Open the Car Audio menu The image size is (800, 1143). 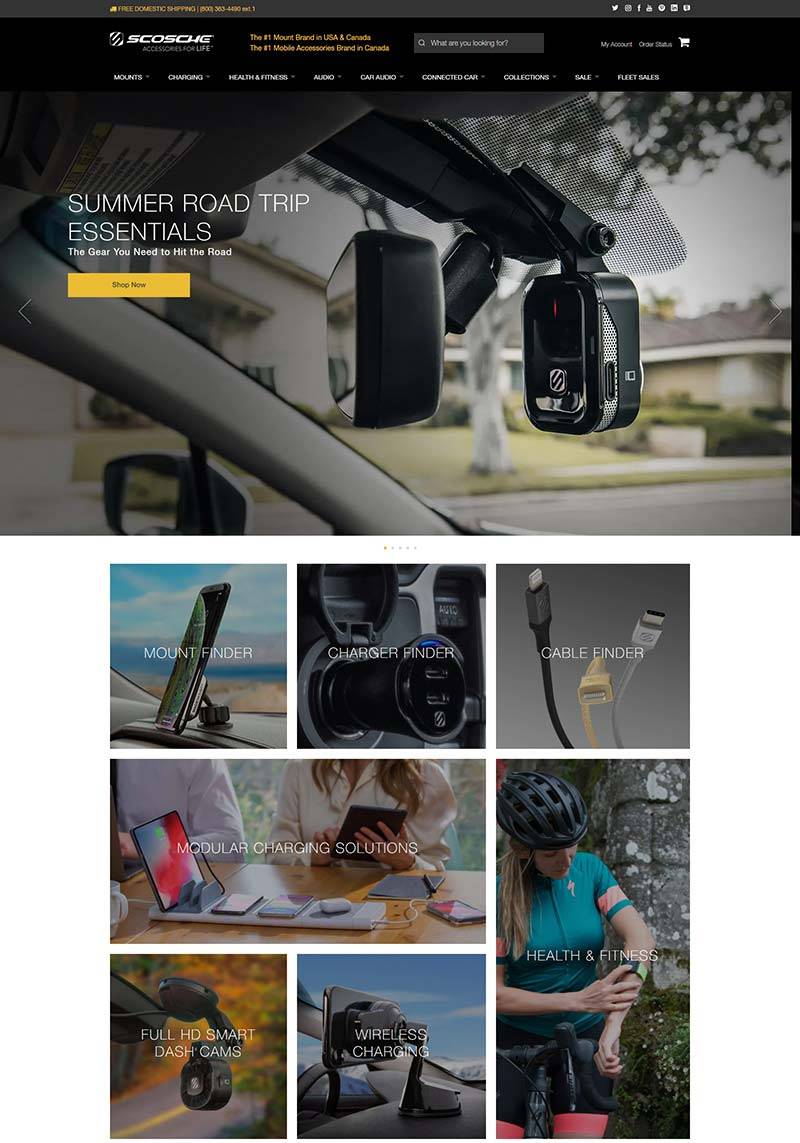(x=381, y=77)
